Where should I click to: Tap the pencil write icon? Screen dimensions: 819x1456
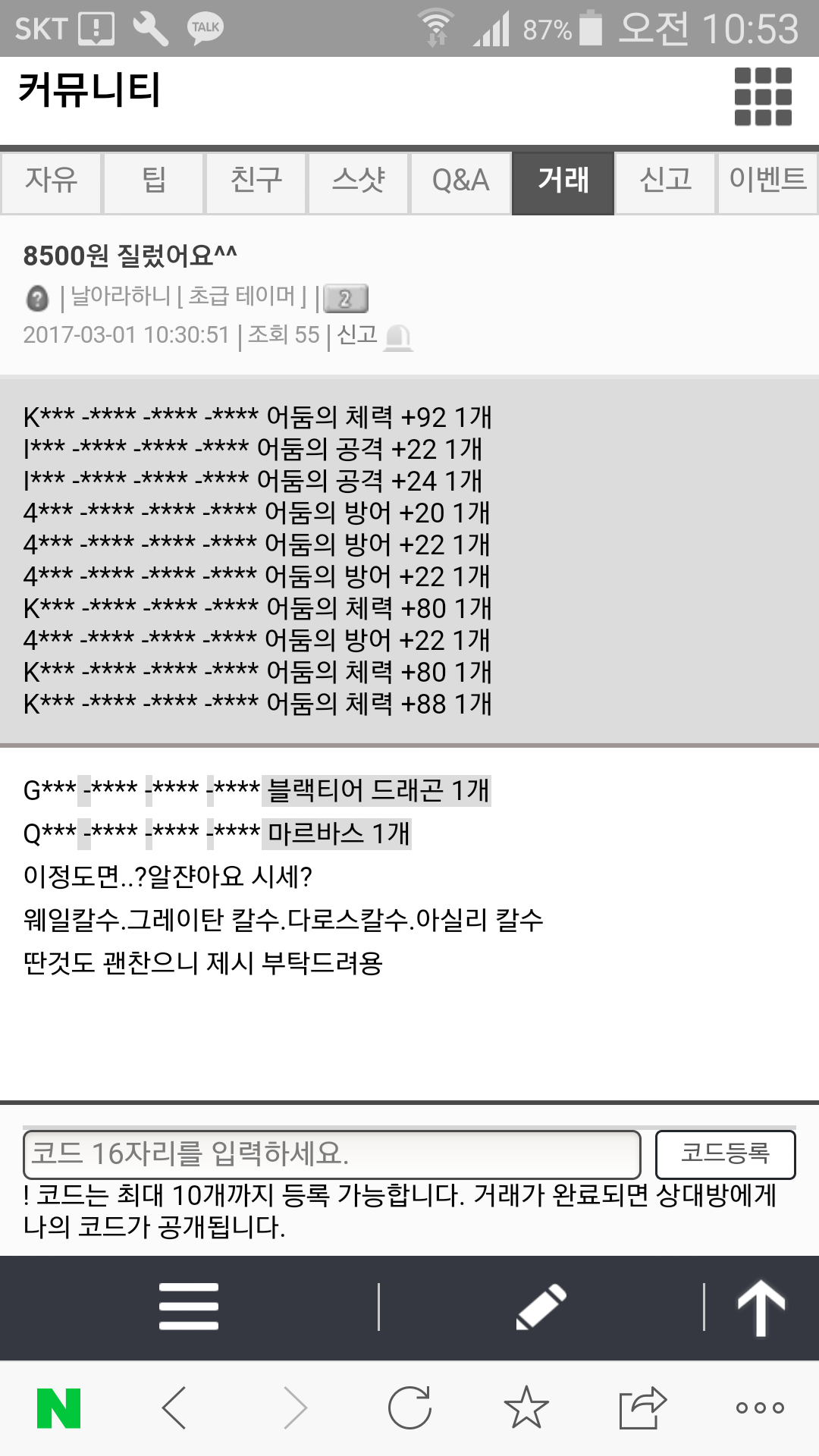pyautogui.click(x=541, y=1307)
